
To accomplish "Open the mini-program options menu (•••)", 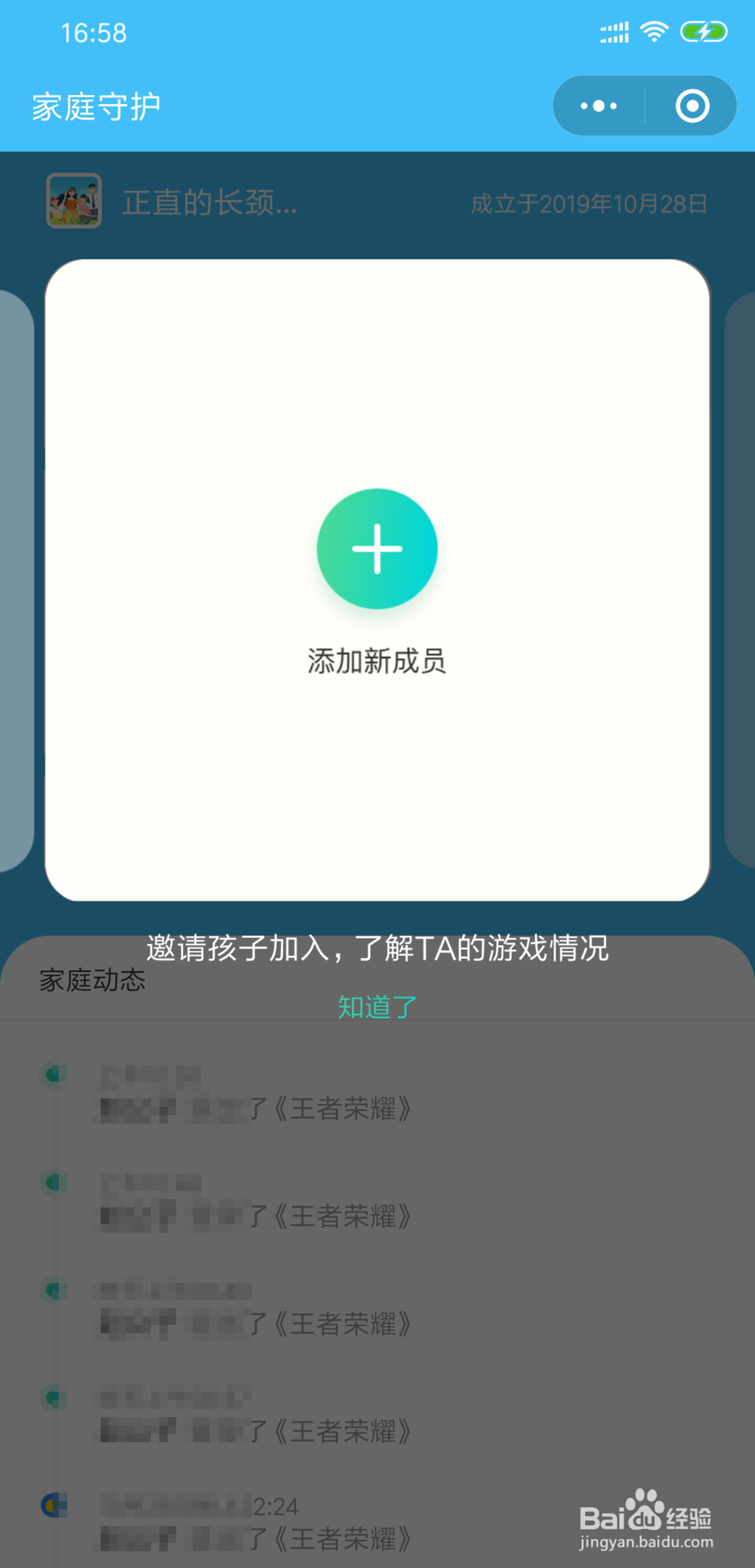I will pos(597,106).
